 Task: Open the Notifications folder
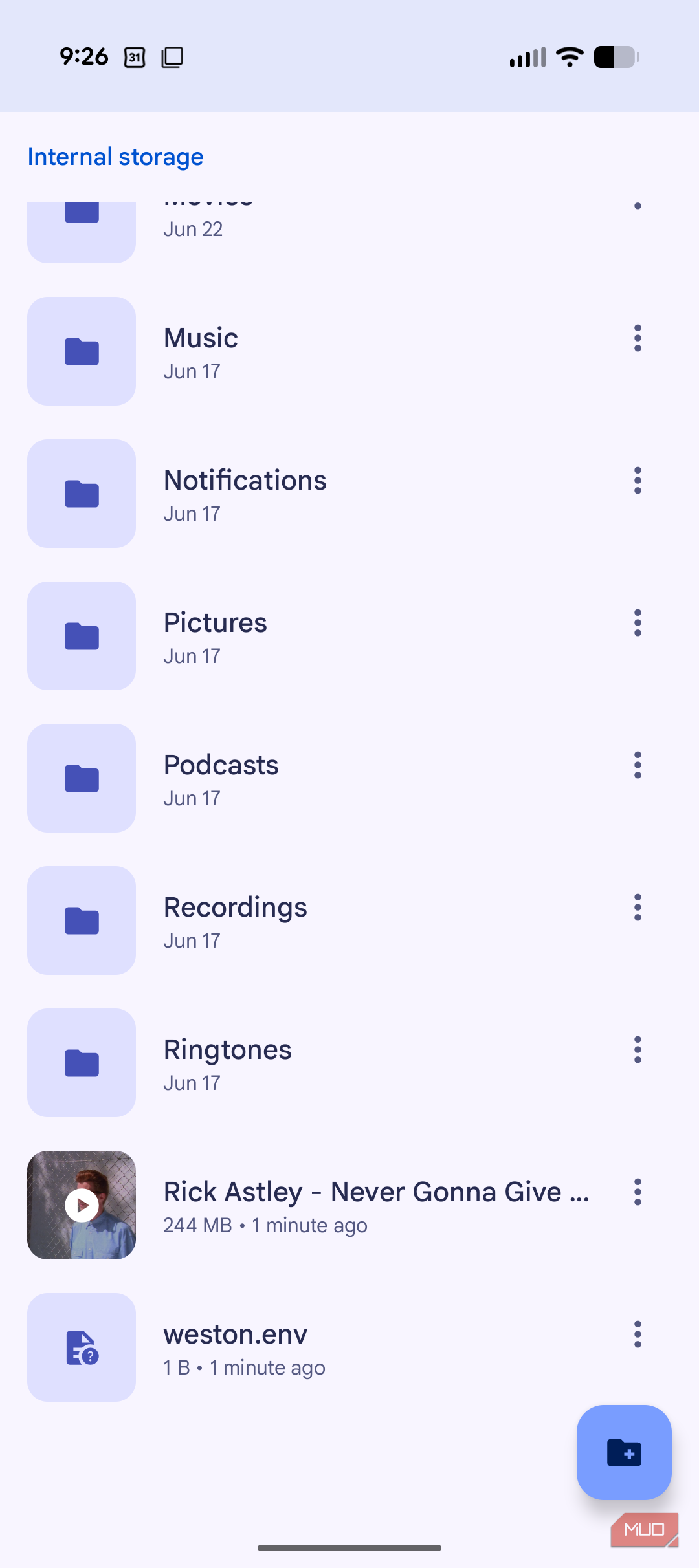coord(349,494)
